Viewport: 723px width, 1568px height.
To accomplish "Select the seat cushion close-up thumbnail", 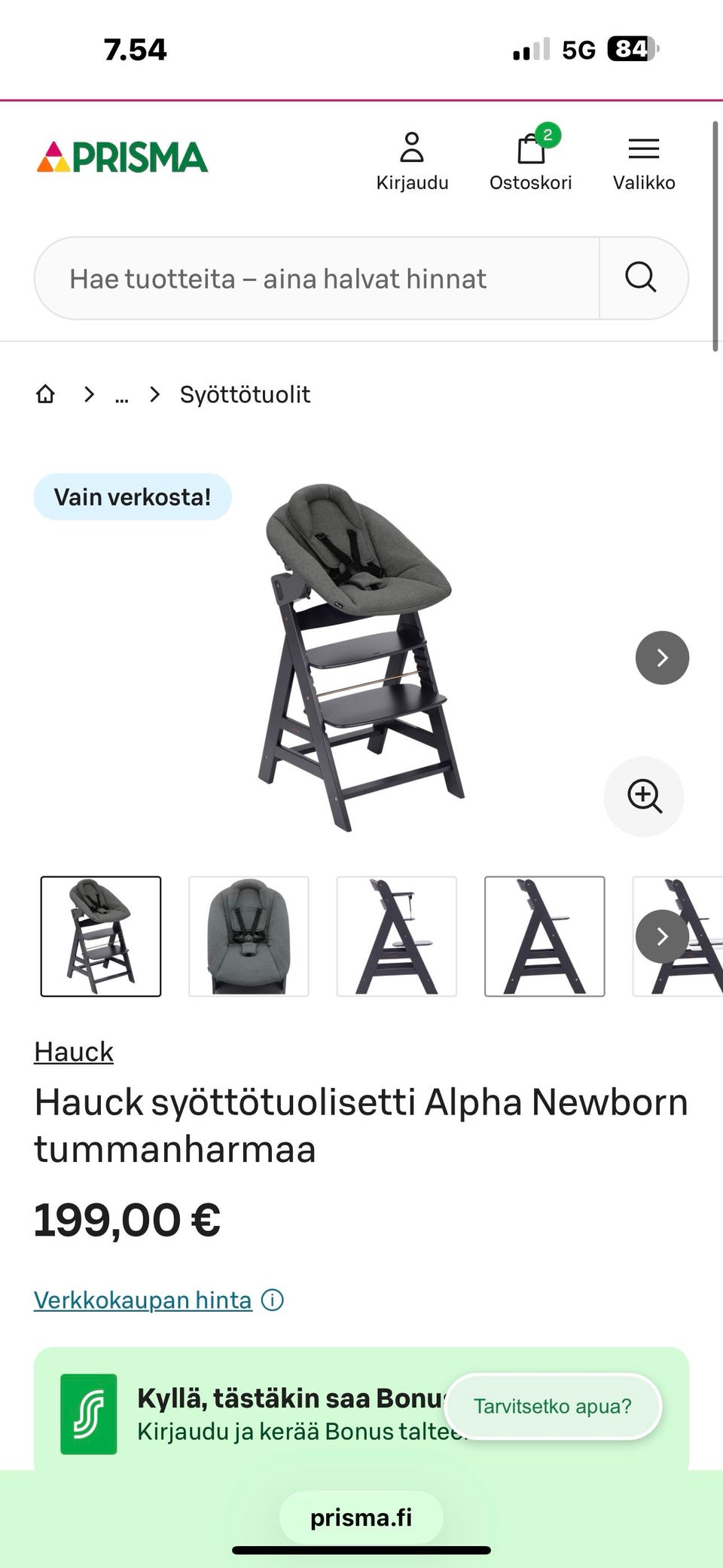I will 249,936.
